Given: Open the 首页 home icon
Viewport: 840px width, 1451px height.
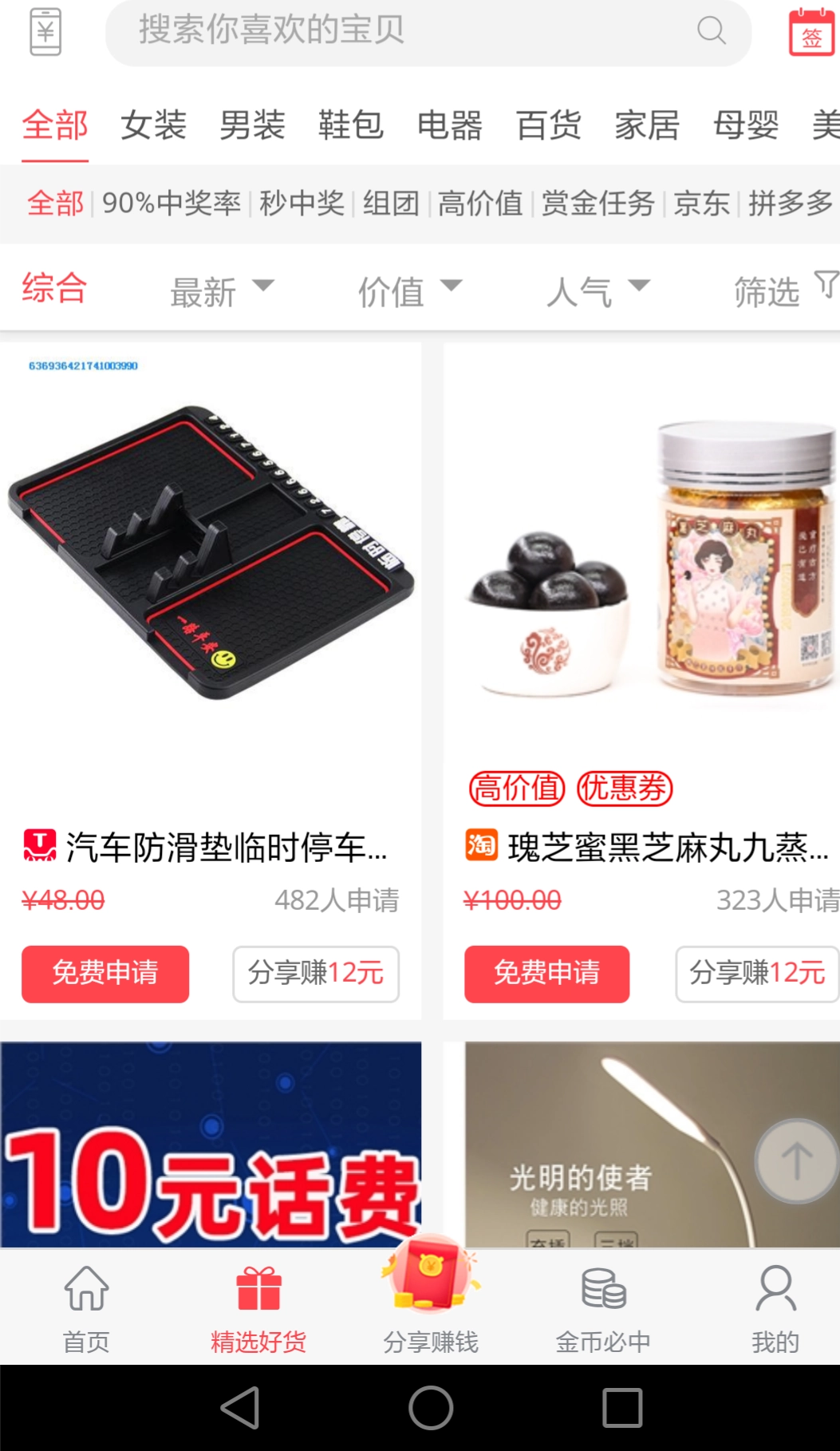Looking at the screenshot, I should tap(85, 1287).
